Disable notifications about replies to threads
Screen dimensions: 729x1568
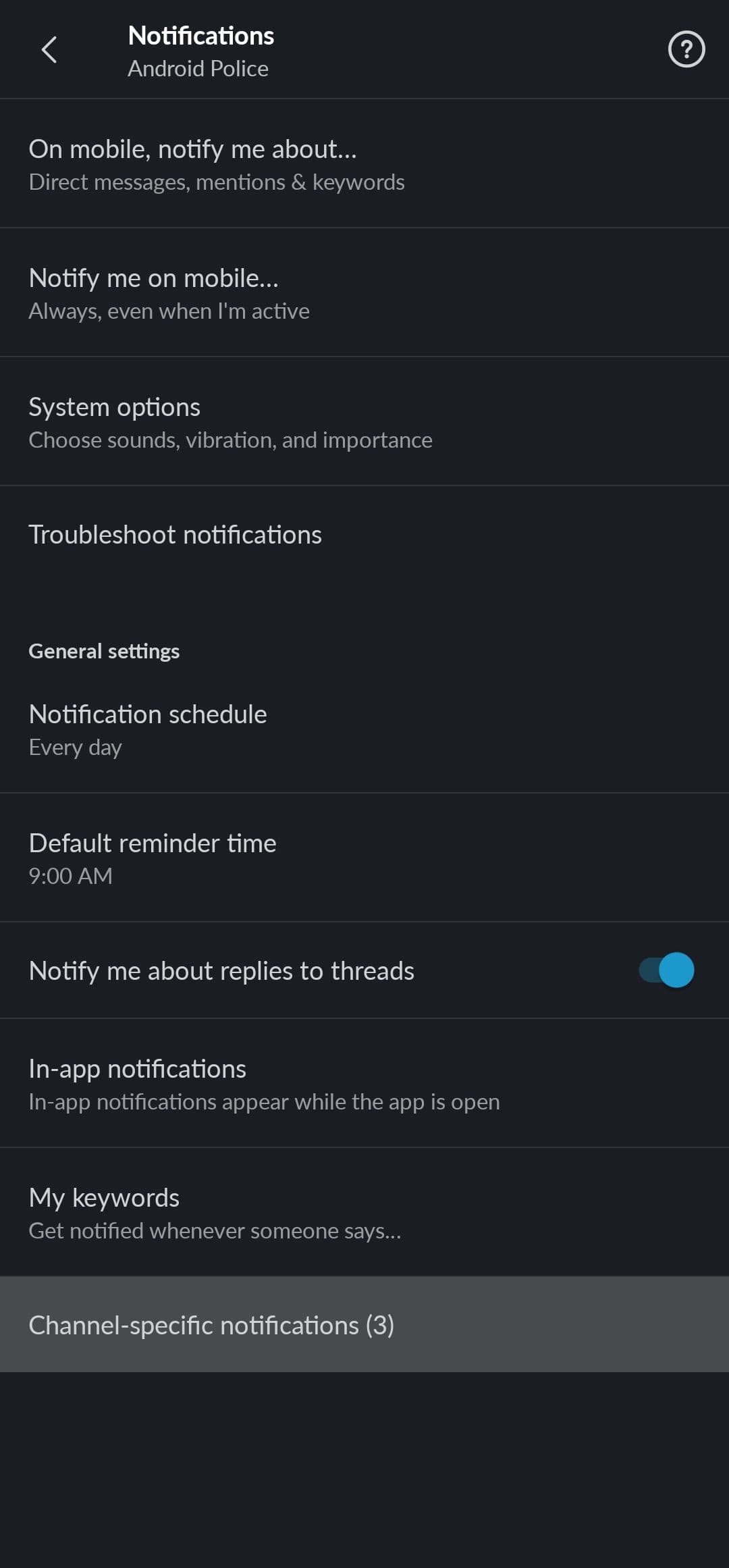coord(666,970)
